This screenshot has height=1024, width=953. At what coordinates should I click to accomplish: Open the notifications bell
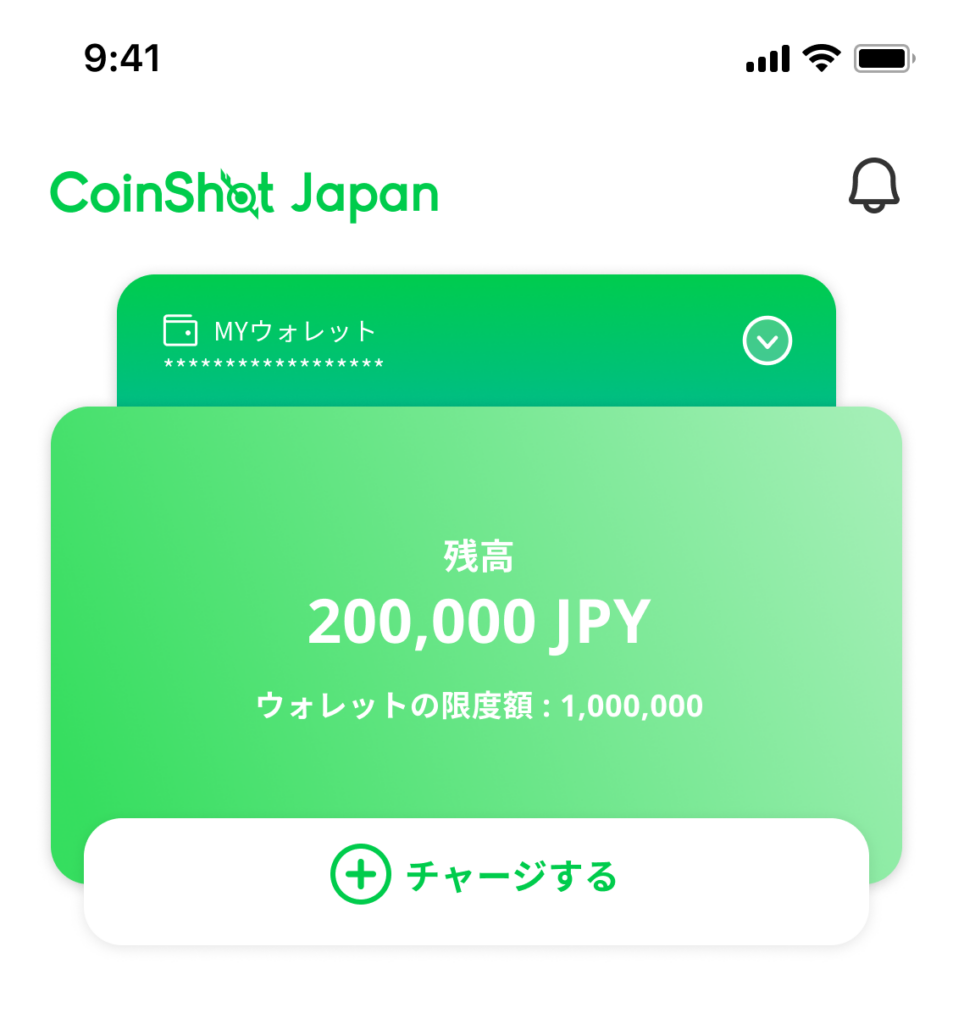pos(874,187)
